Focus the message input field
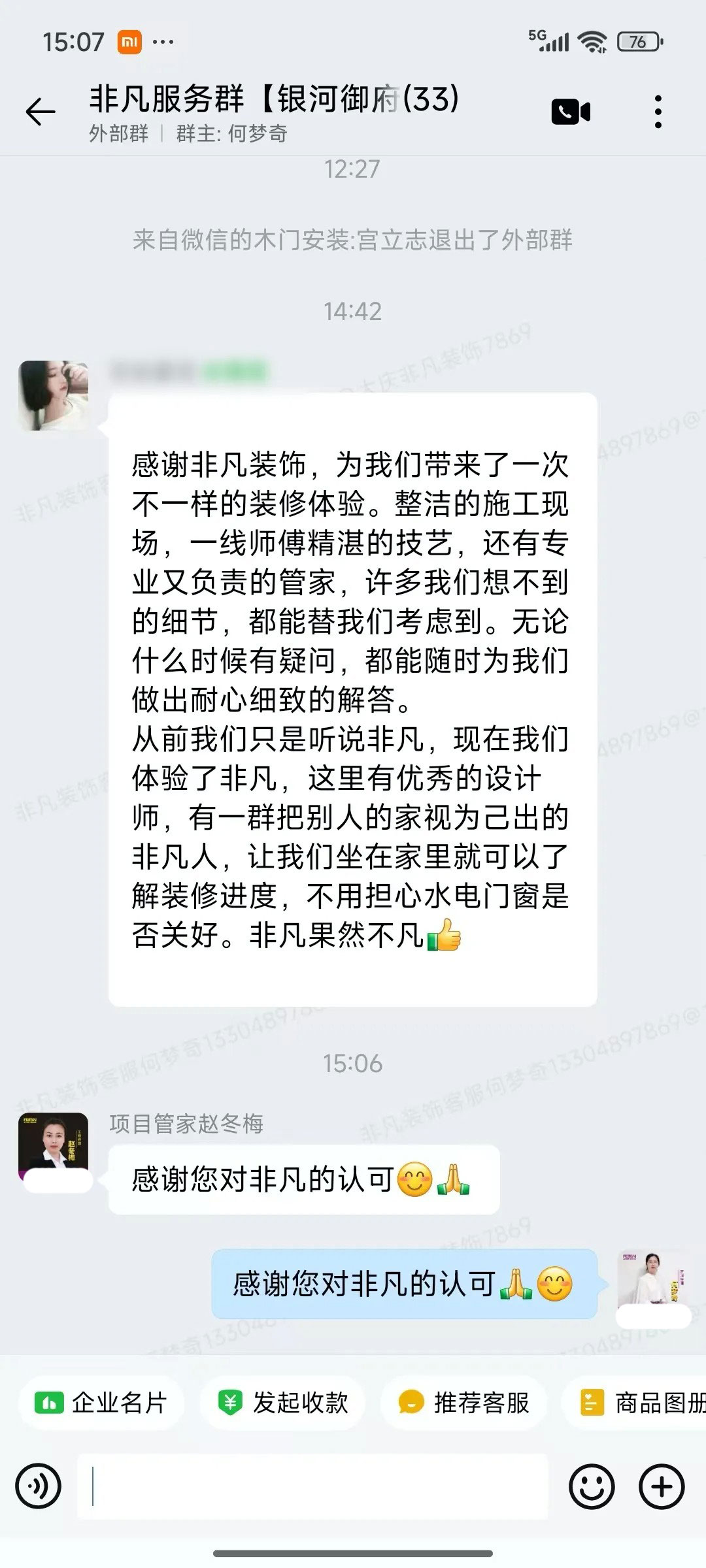 tap(312, 1486)
